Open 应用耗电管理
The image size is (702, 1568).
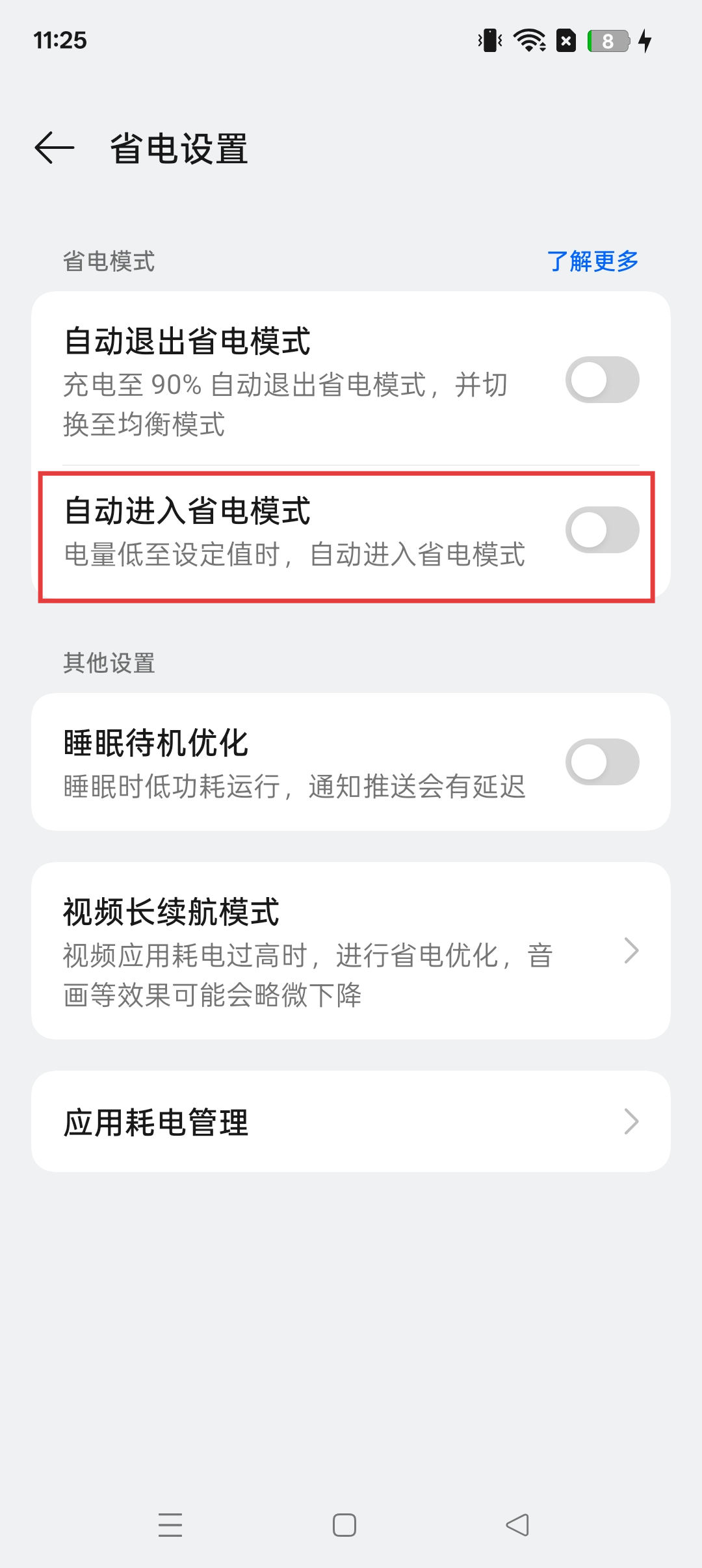(x=351, y=1121)
